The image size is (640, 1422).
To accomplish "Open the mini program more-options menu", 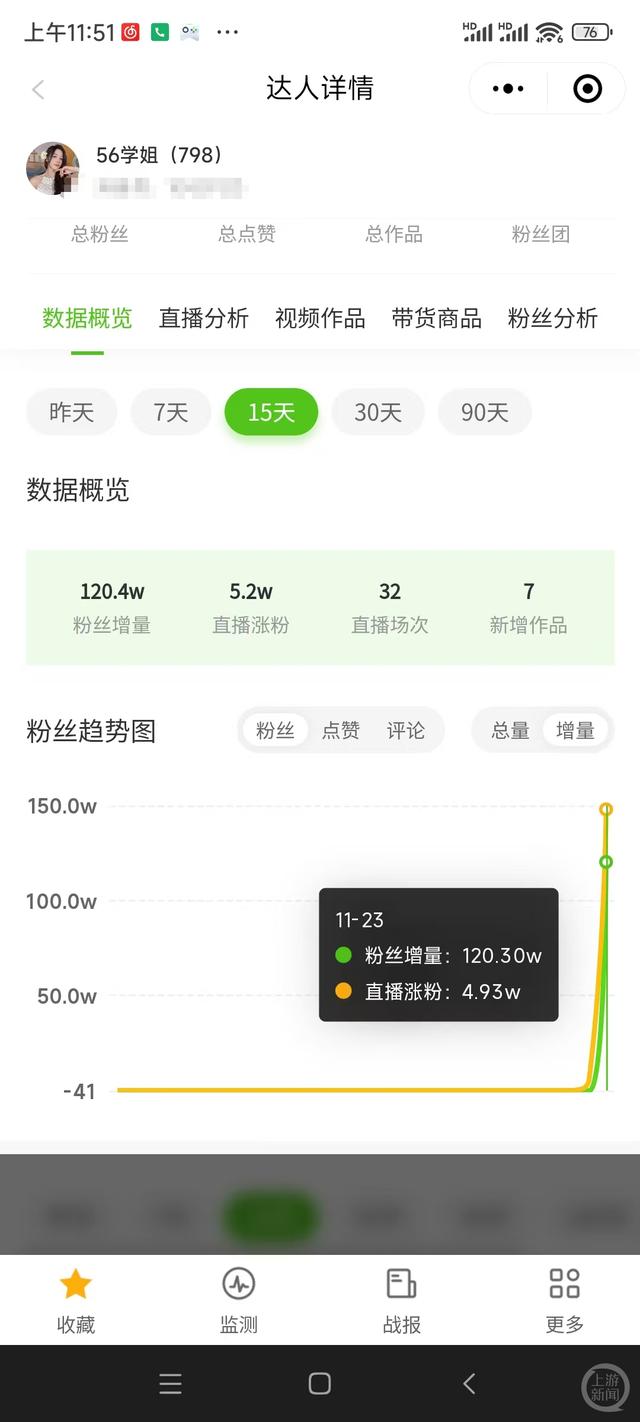I will click(x=508, y=89).
